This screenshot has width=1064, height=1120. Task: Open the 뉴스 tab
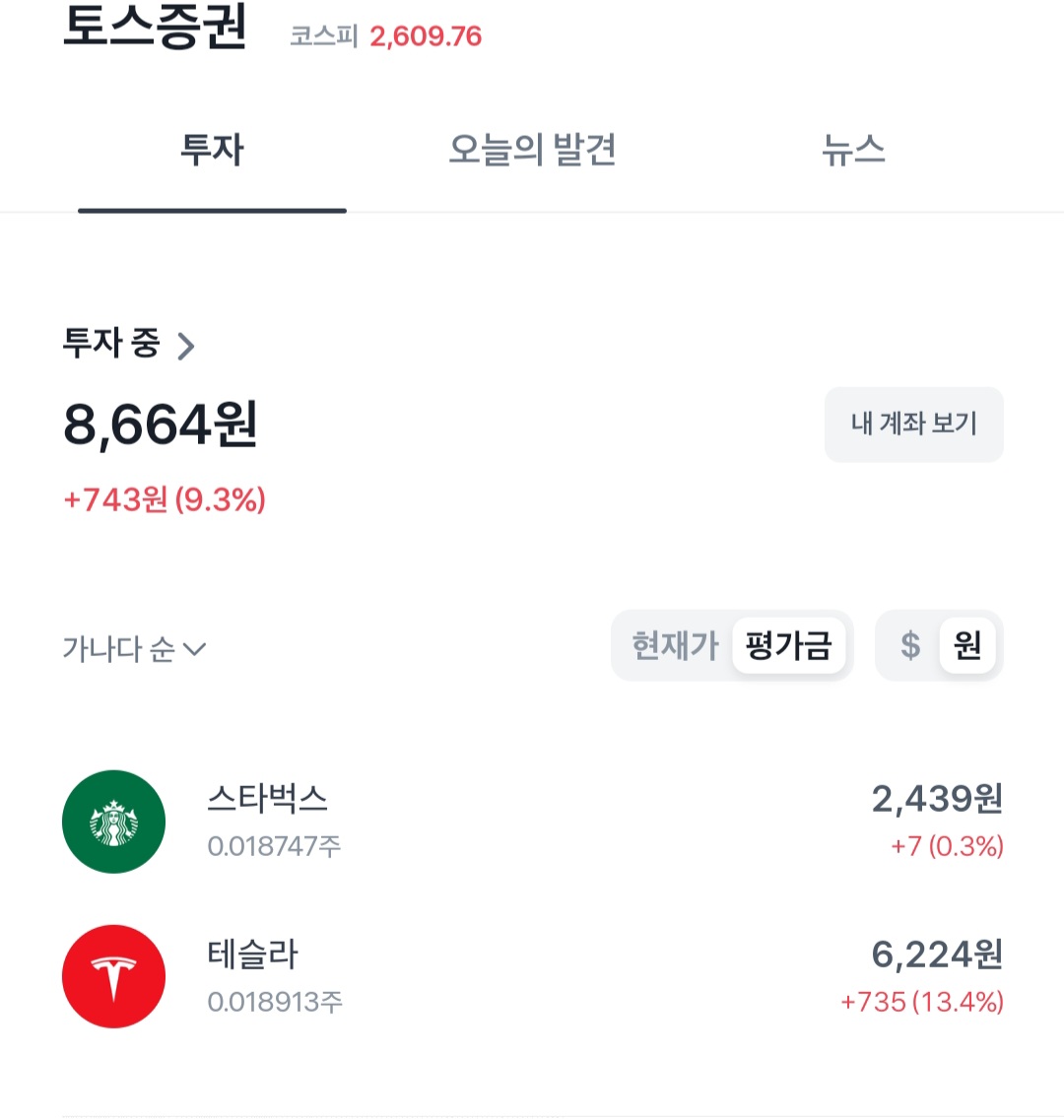(853, 151)
